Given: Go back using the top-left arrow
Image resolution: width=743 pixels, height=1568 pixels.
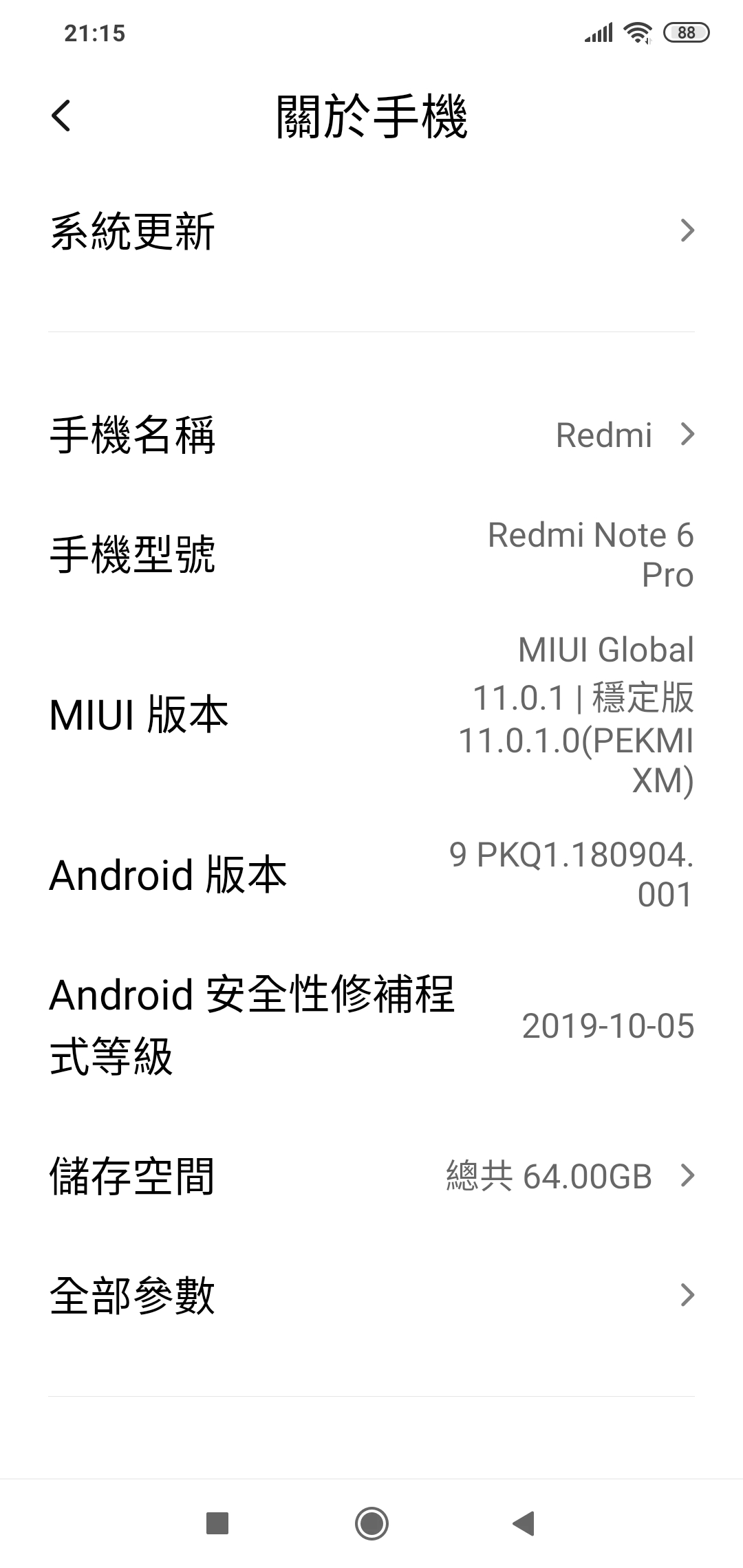Looking at the screenshot, I should coord(61,116).
